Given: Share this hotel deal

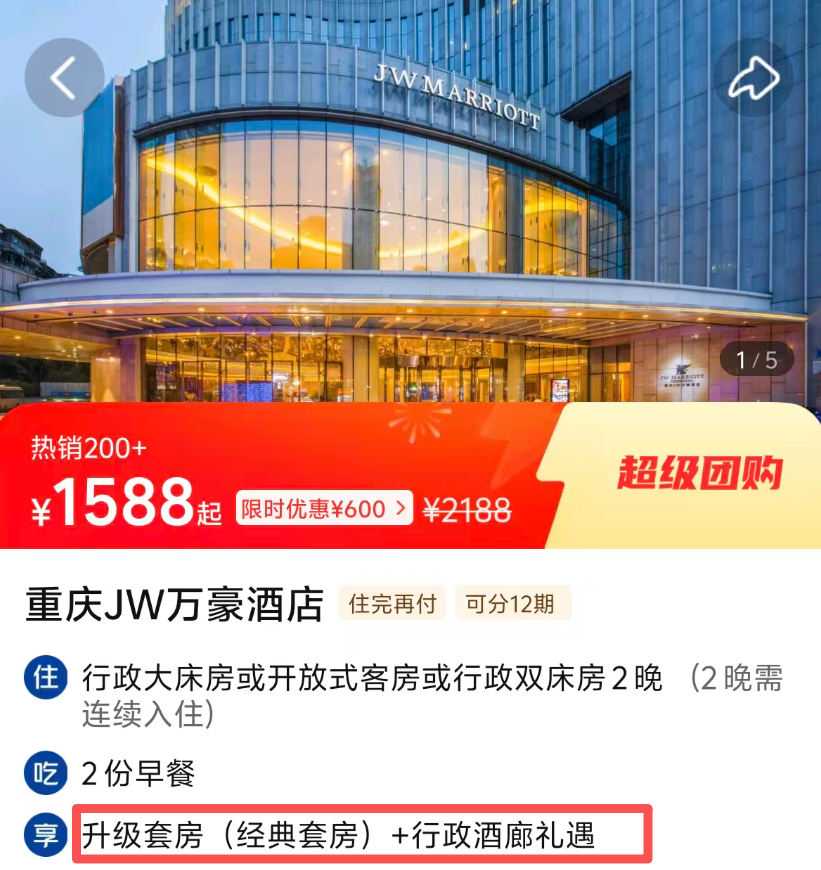Looking at the screenshot, I should pos(753,78).
